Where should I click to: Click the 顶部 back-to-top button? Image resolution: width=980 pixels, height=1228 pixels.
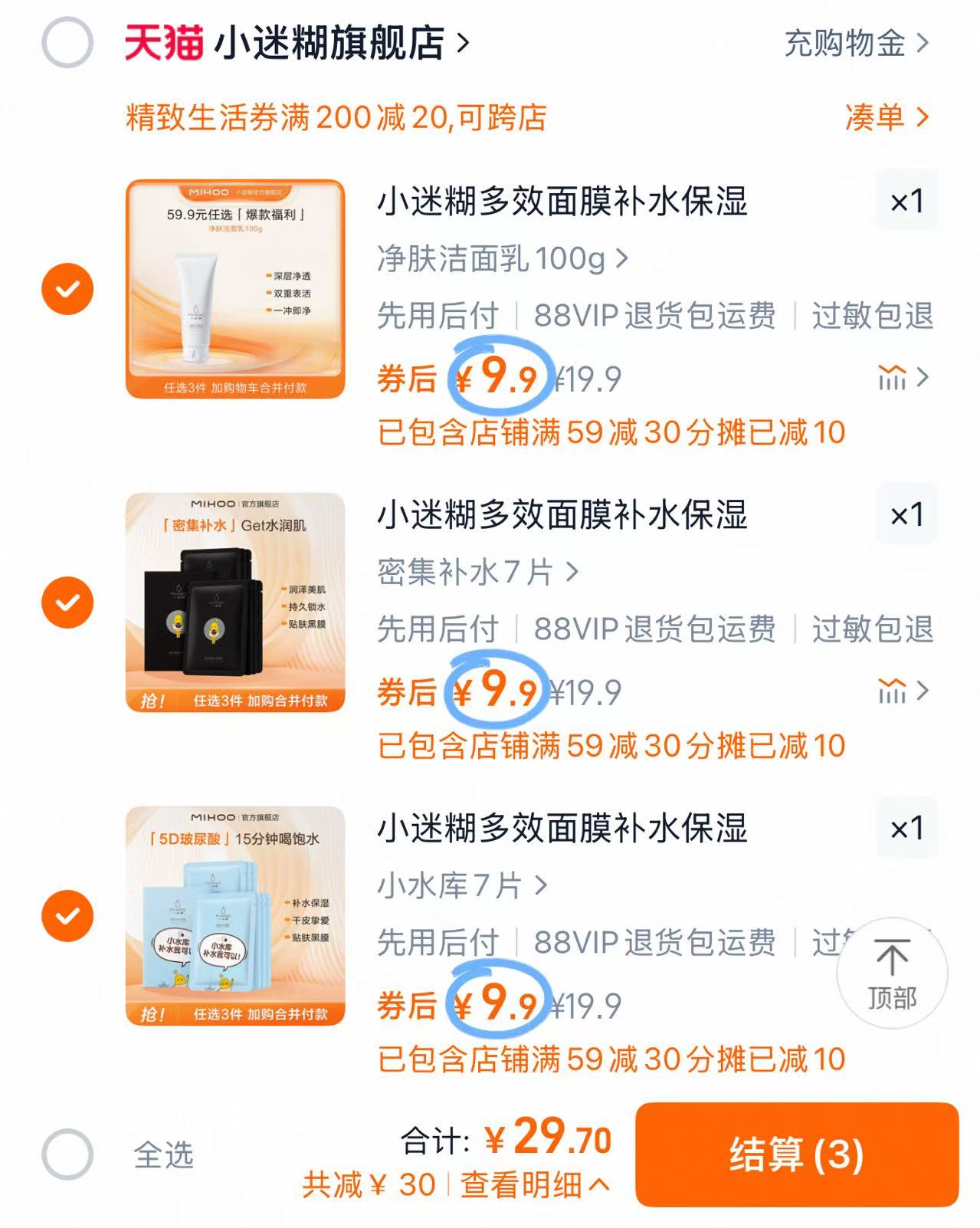891,973
